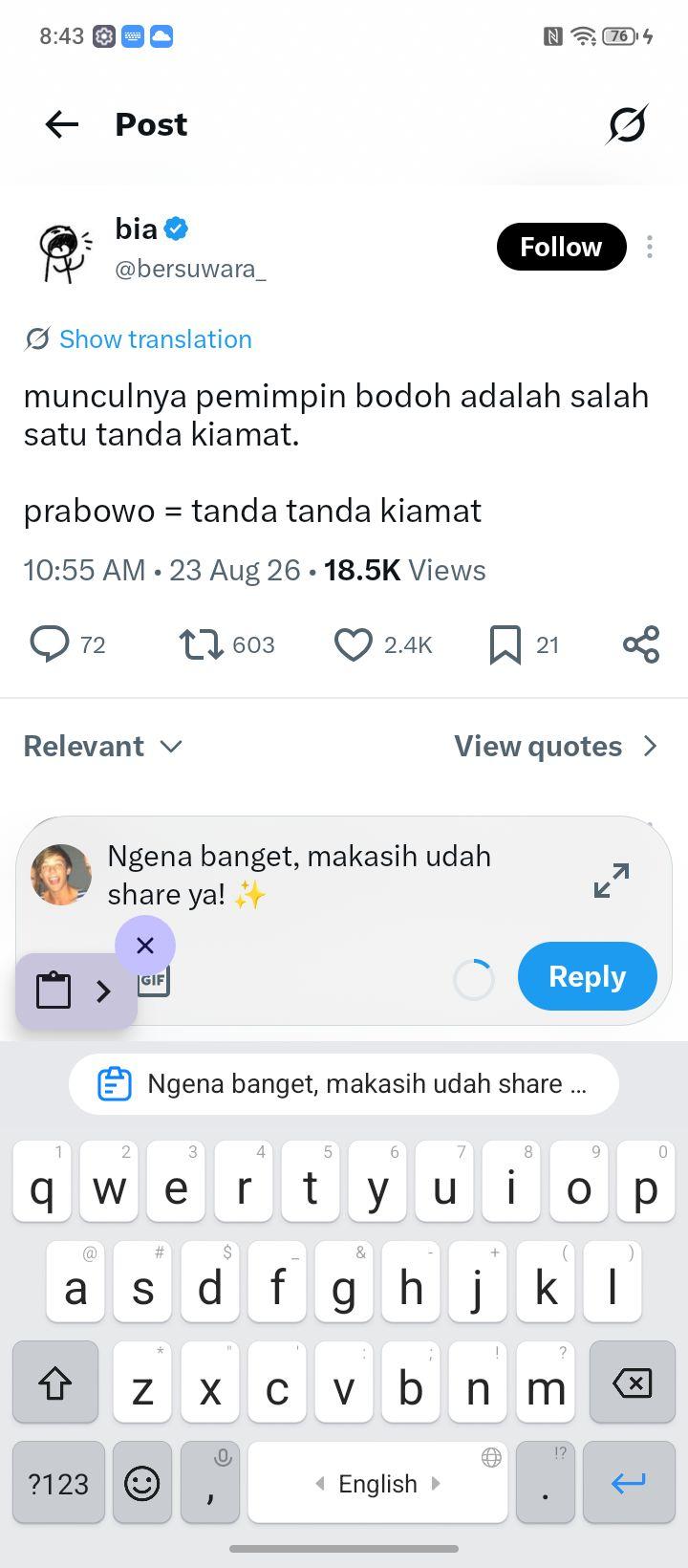This screenshot has width=688, height=1568.
Task: Open the 72 comments on the post
Action: tap(67, 645)
